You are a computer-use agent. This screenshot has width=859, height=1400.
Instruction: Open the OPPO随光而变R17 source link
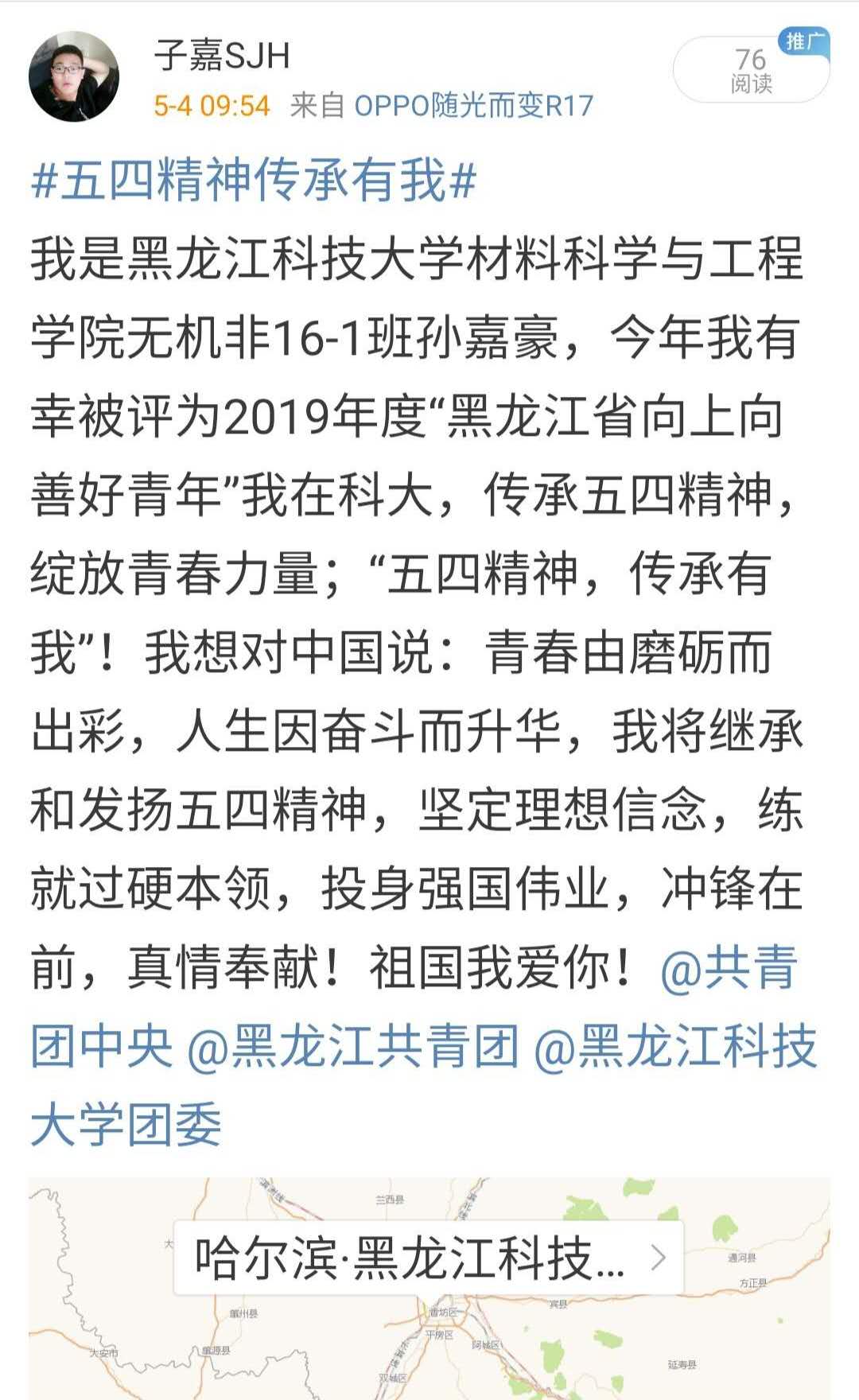click(473, 105)
